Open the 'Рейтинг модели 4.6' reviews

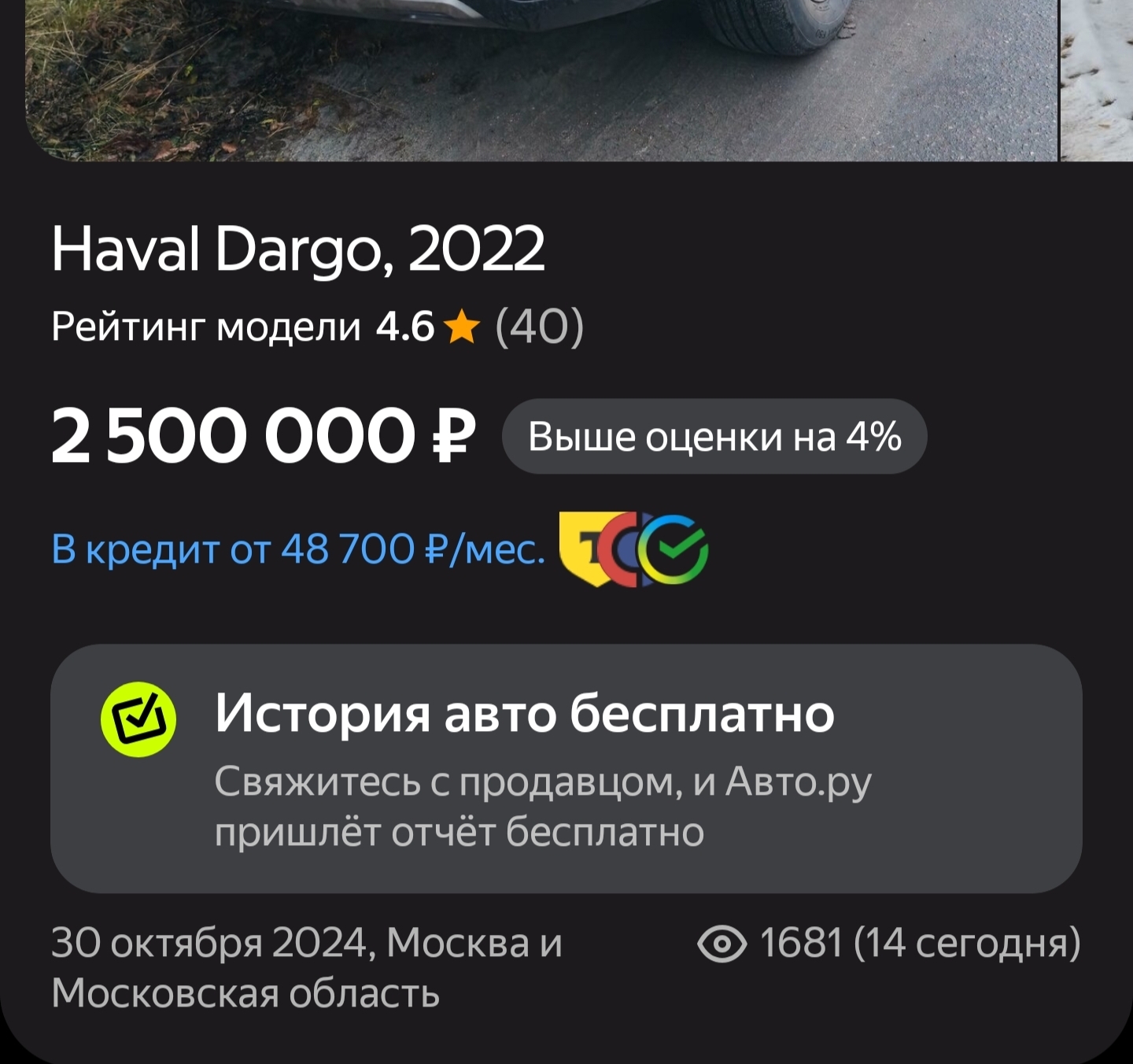(x=318, y=327)
